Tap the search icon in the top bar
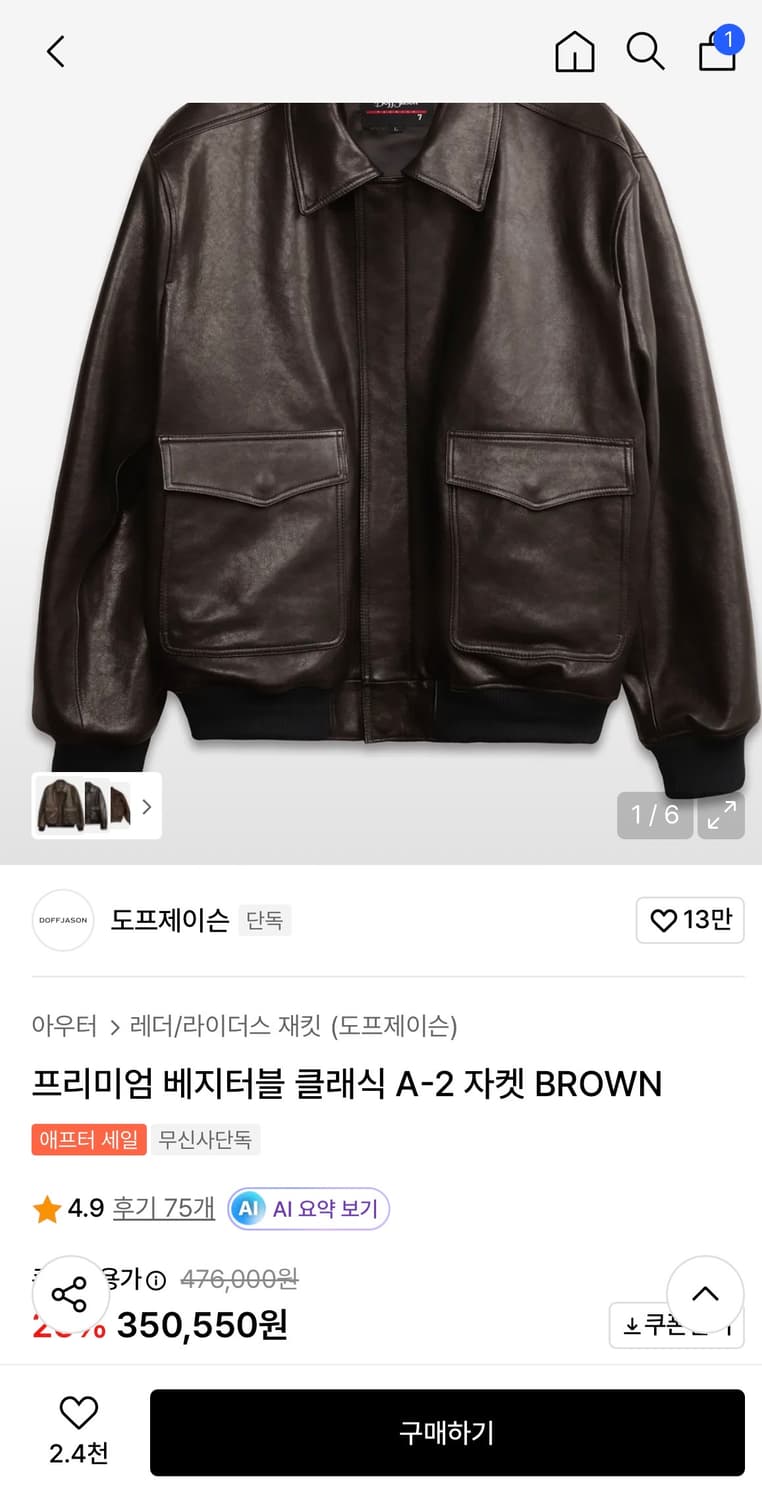 (x=645, y=51)
